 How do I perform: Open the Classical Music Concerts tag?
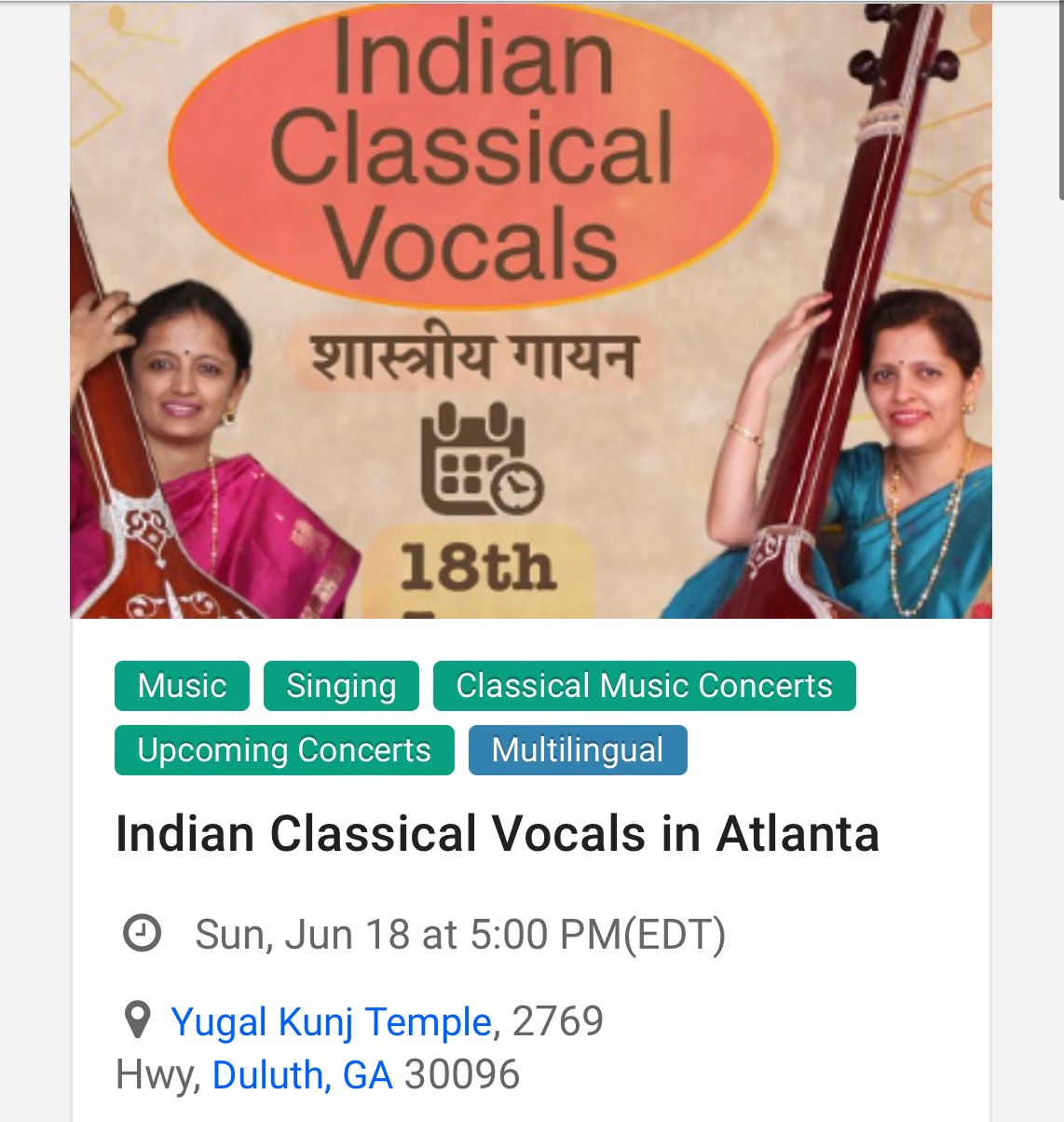tap(644, 686)
